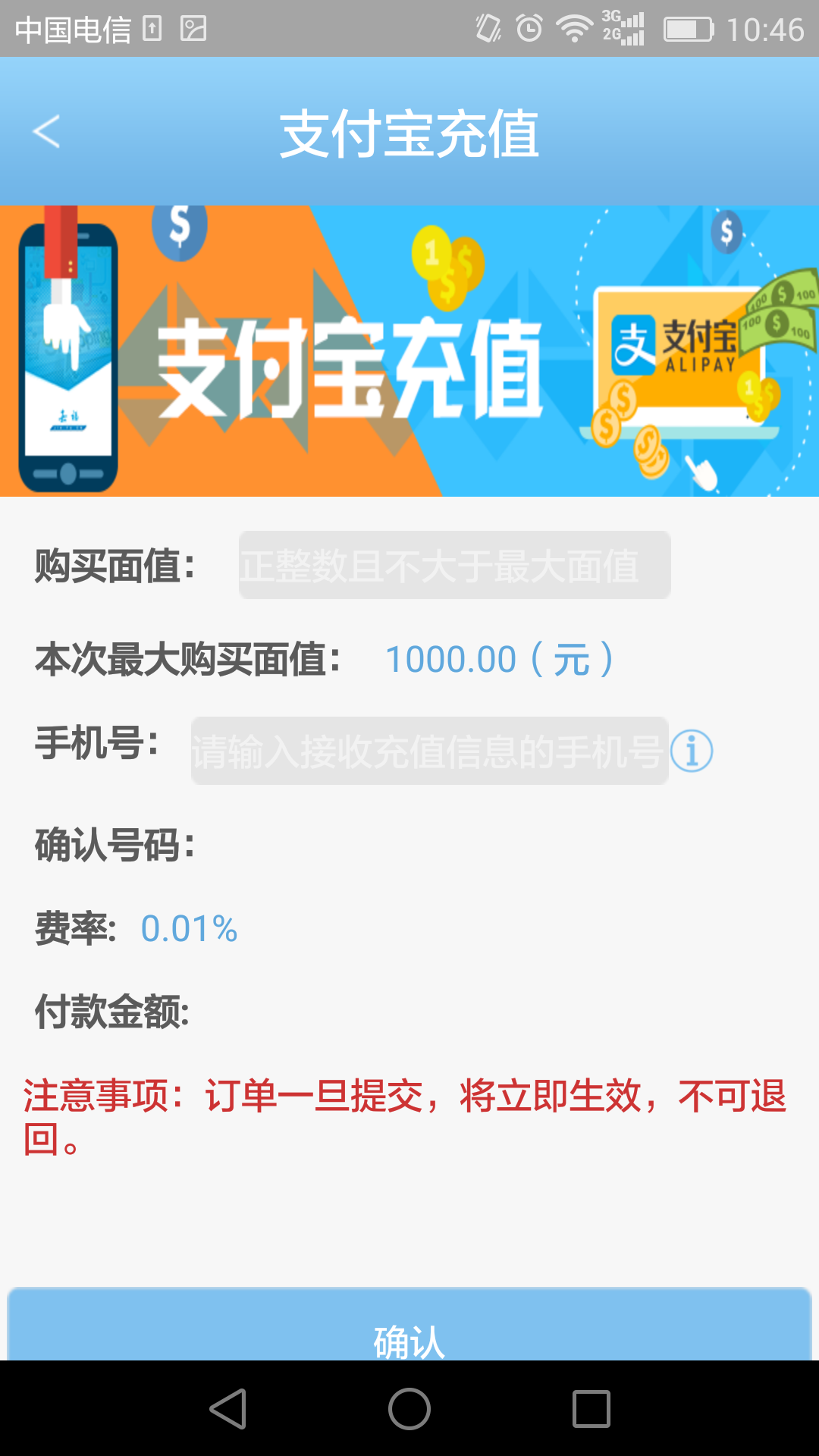Tap the 购买面值 amount input field
This screenshot has height=1456, width=819.
tap(454, 565)
